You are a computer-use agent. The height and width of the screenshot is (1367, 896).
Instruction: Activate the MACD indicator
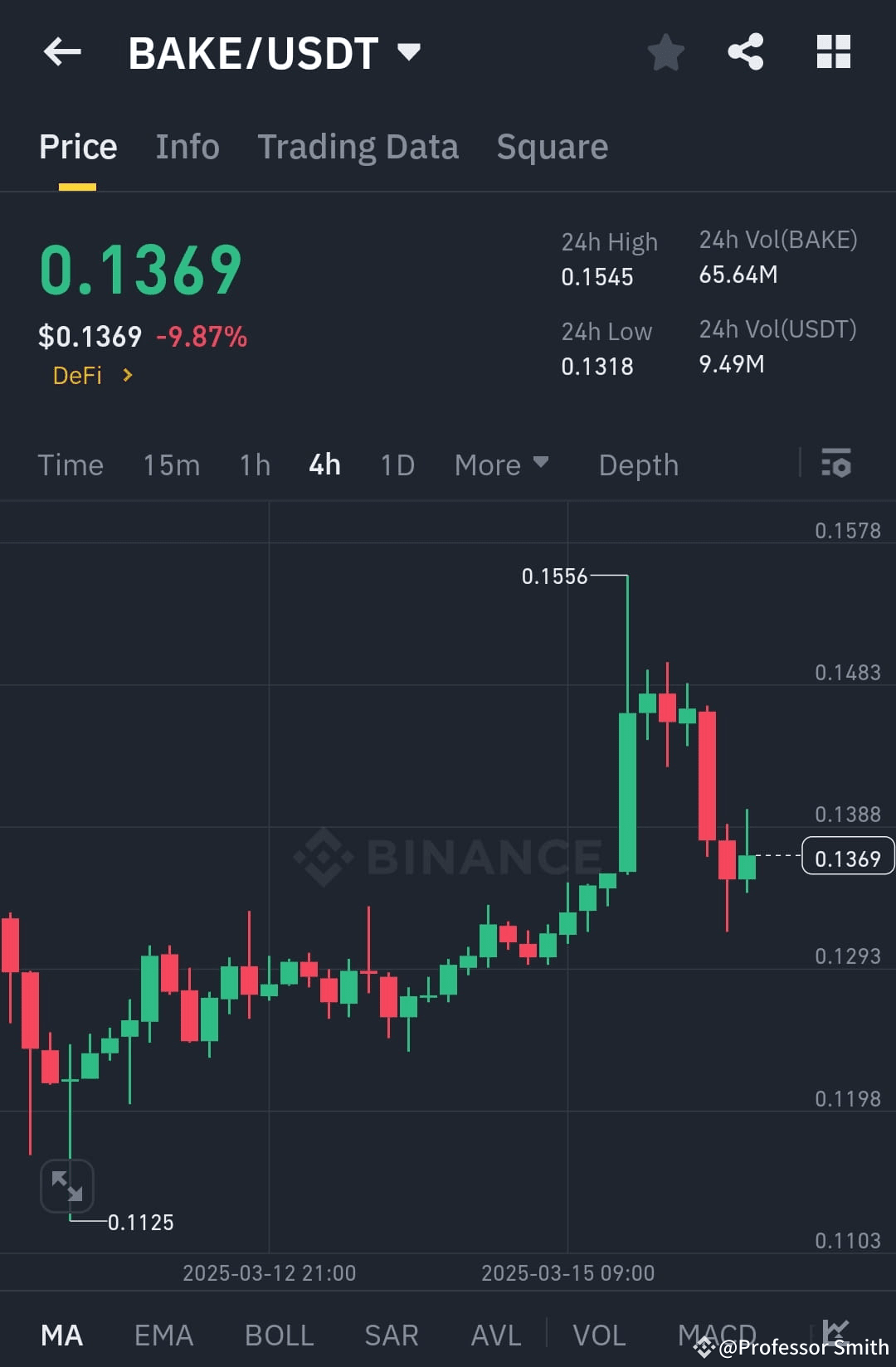[717, 1334]
